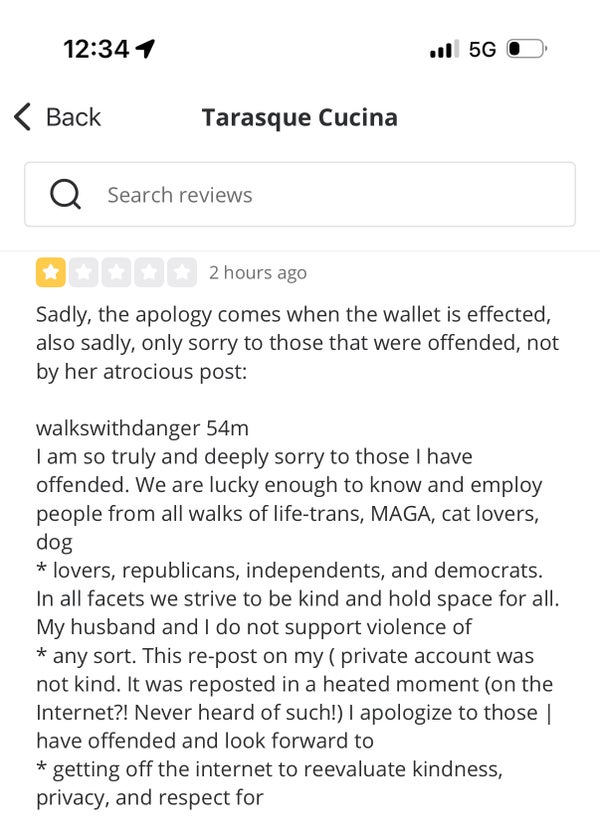Tap the Search reviews field
Screen dimensions: 600x833
coord(300,194)
